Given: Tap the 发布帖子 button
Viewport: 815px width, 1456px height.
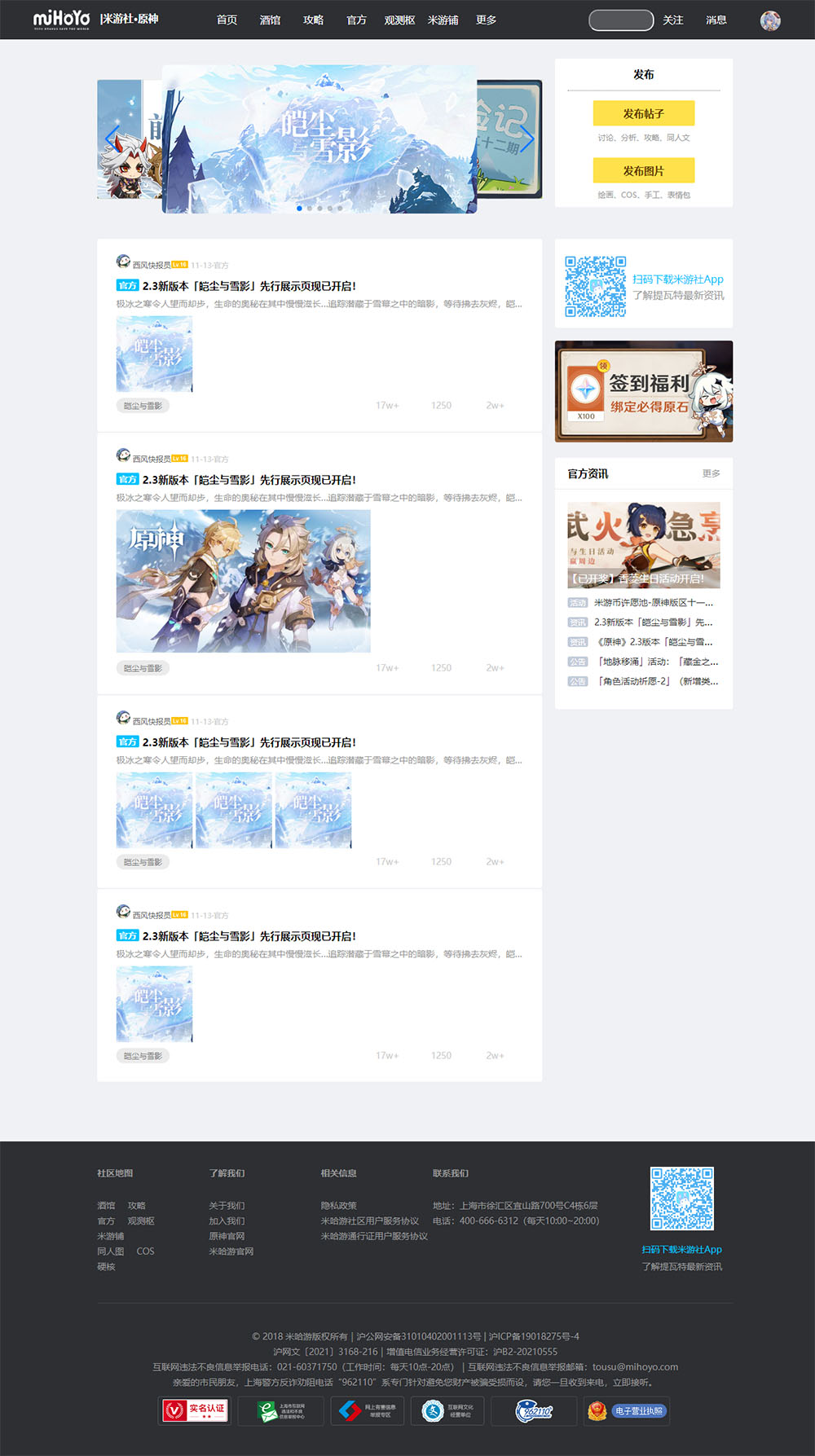Looking at the screenshot, I should 643,113.
